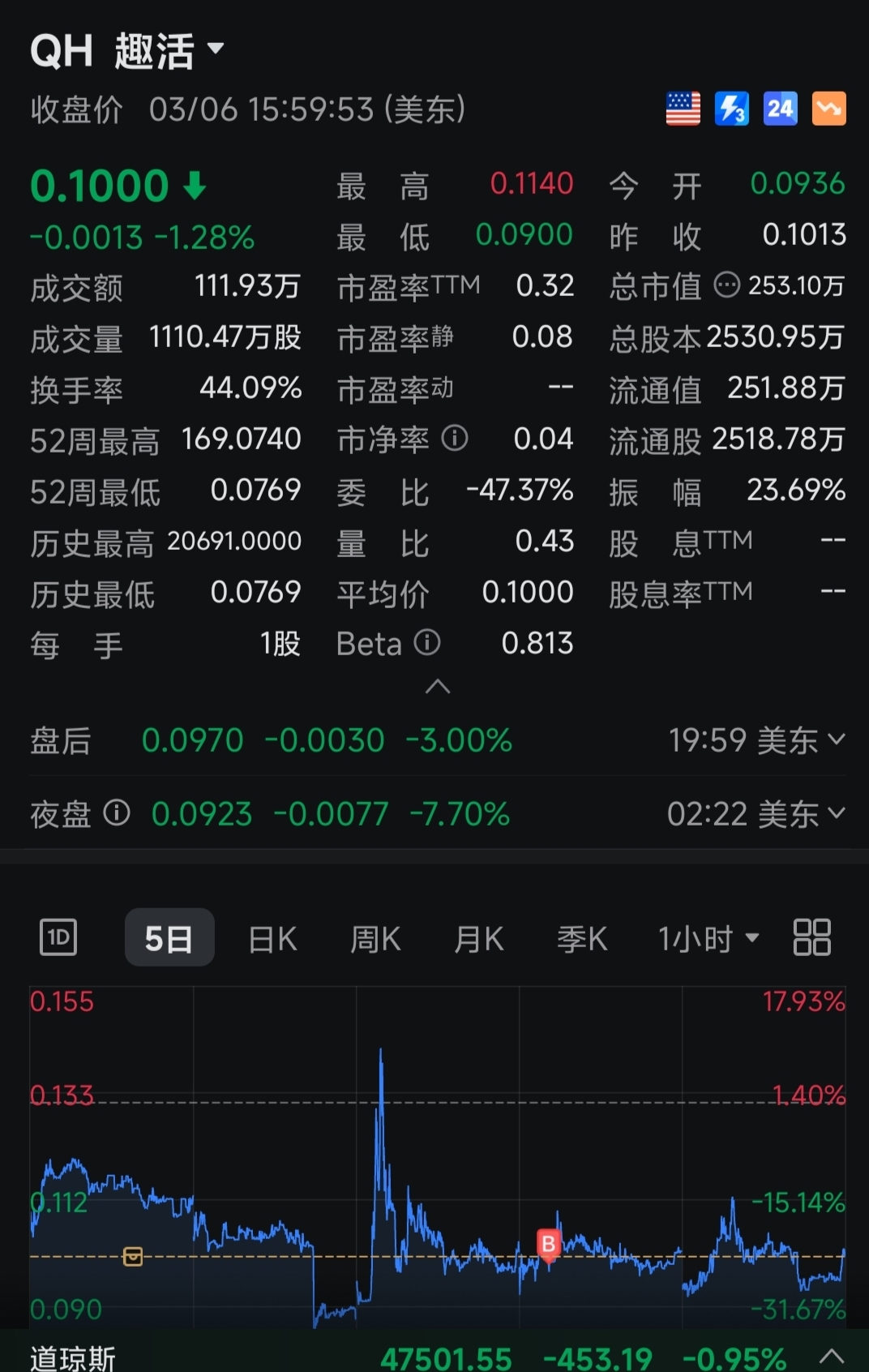Expand the 道琼斯 index bar
The height and width of the screenshot is (1372, 869).
coord(832,1355)
